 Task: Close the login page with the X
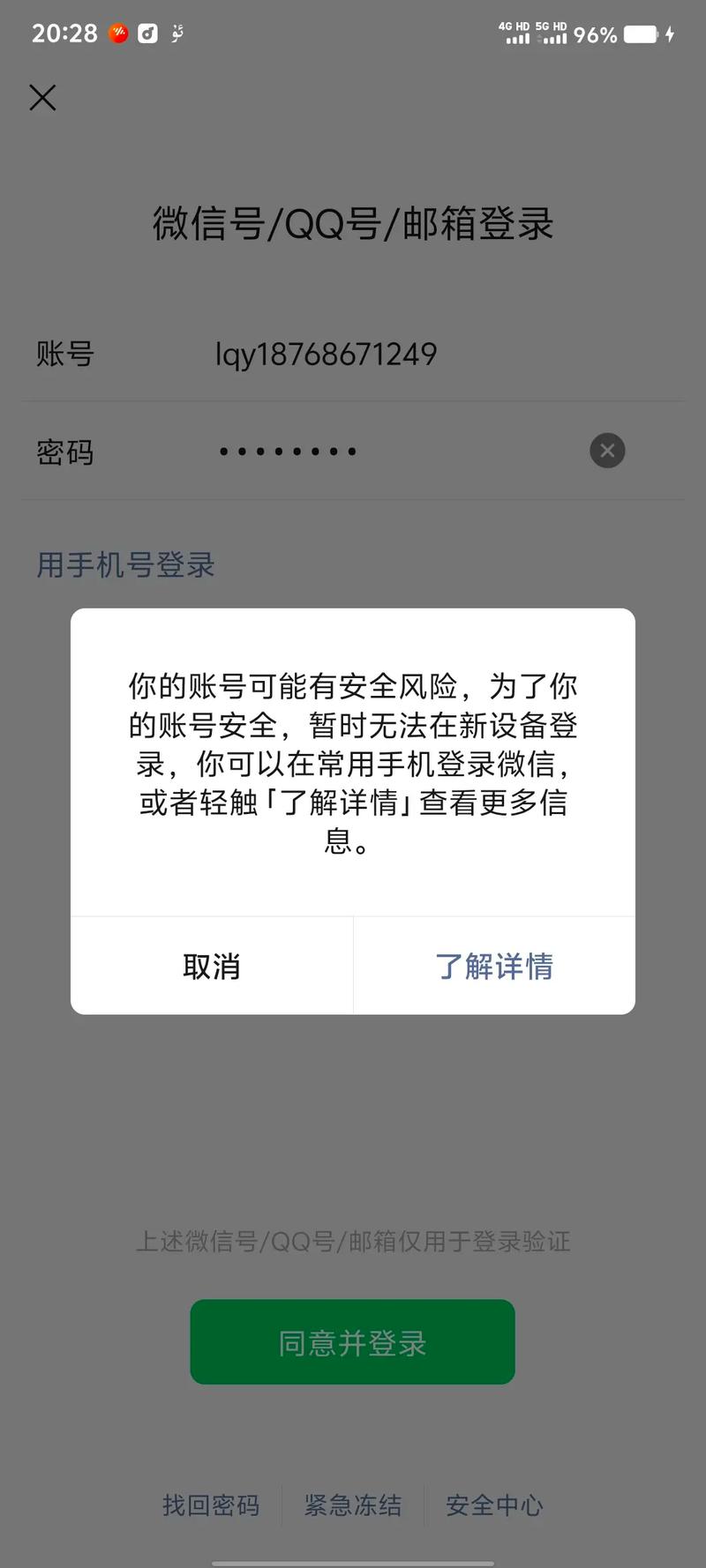[x=41, y=97]
